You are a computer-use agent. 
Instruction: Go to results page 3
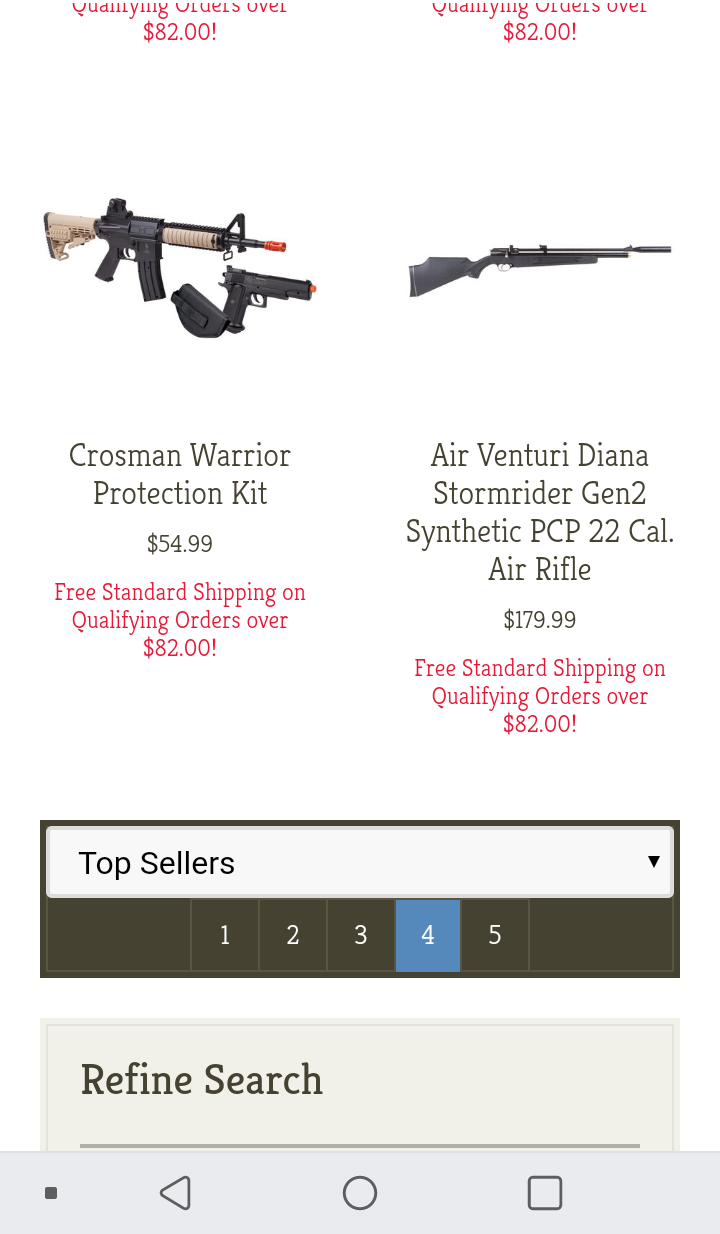pyautogui.click(x=361, y=935)
